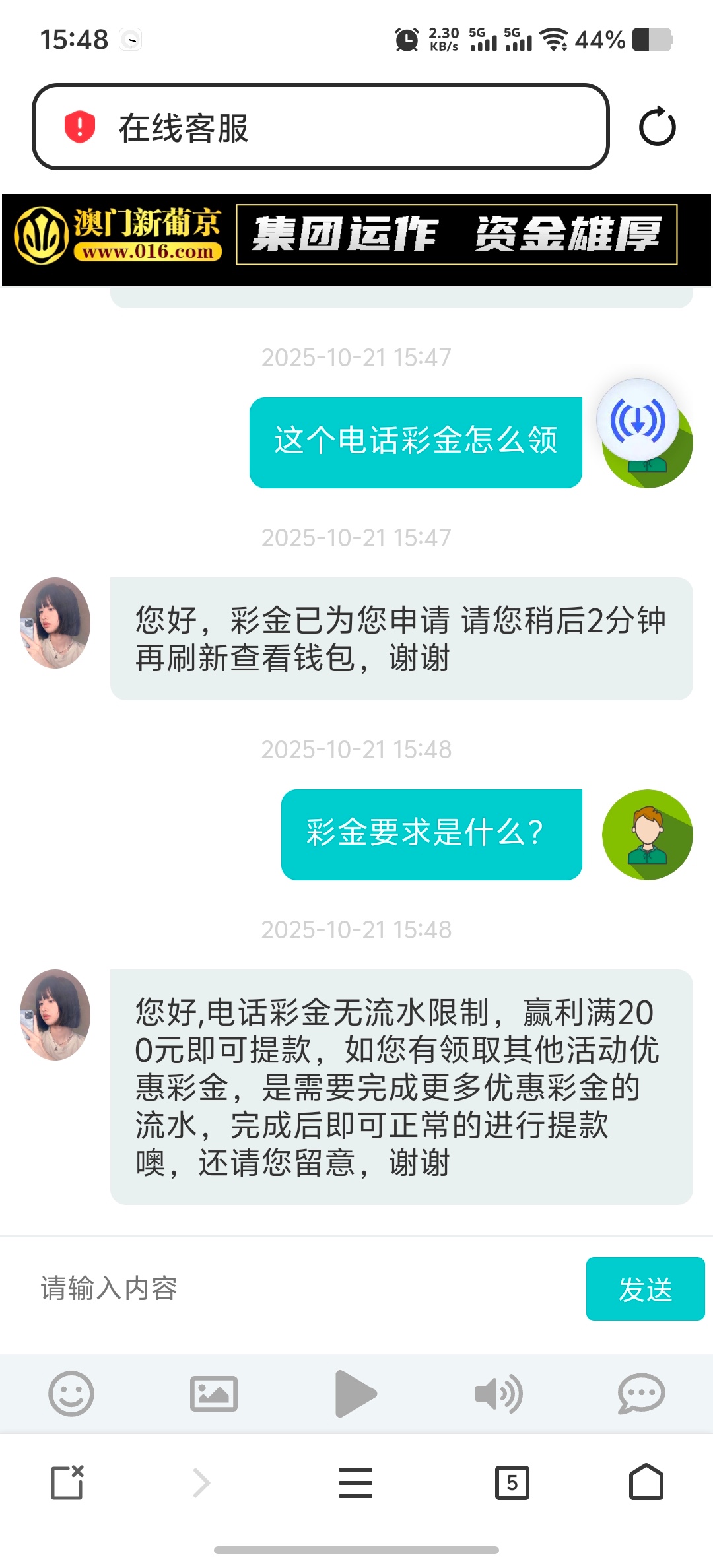Screen dimensions: 713x1568
Task: Tap the speaker sound icon
Action: click(x=499, y=1394)
